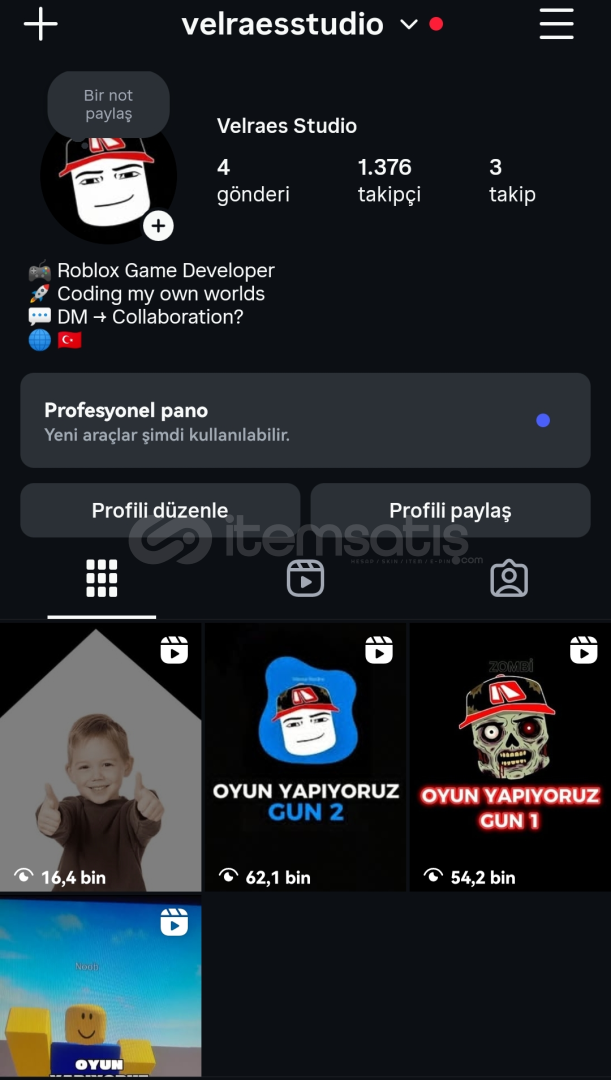Switch to the tagged photos tab

pos(509,579)
